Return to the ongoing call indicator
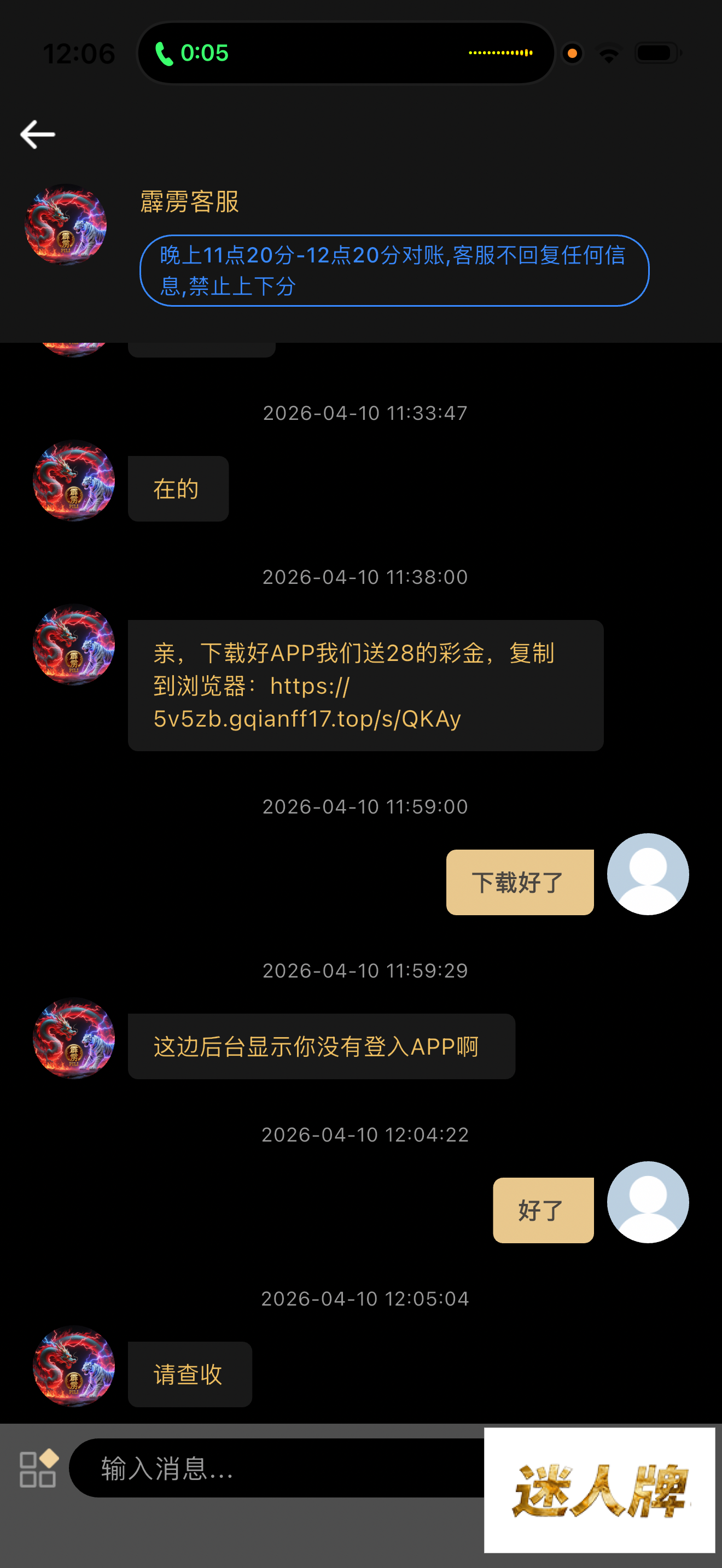The width and height of the screenshot is (722, 1568). [193, 54]
